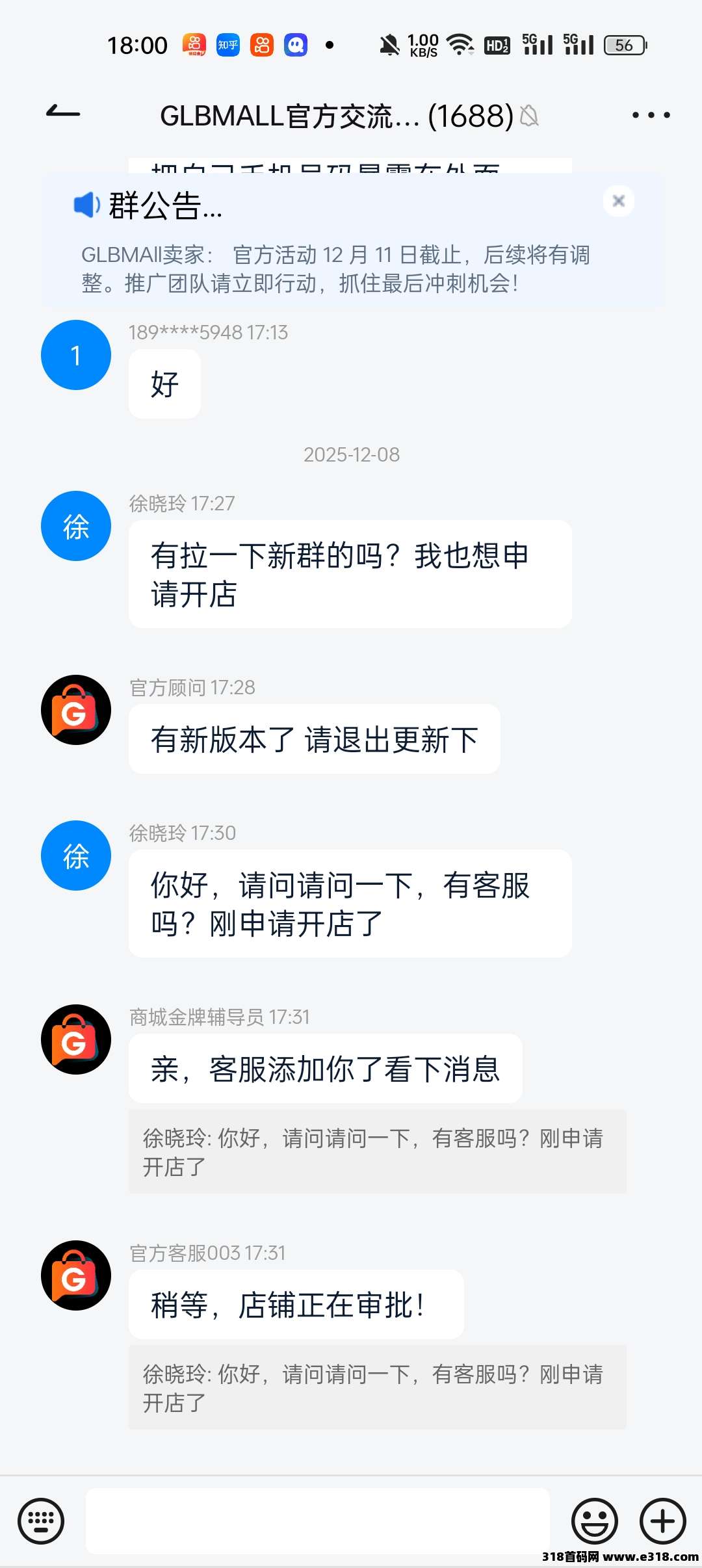Open 官方顾问's avatar profile
The image size is (702, 1568).
(76, 710)
